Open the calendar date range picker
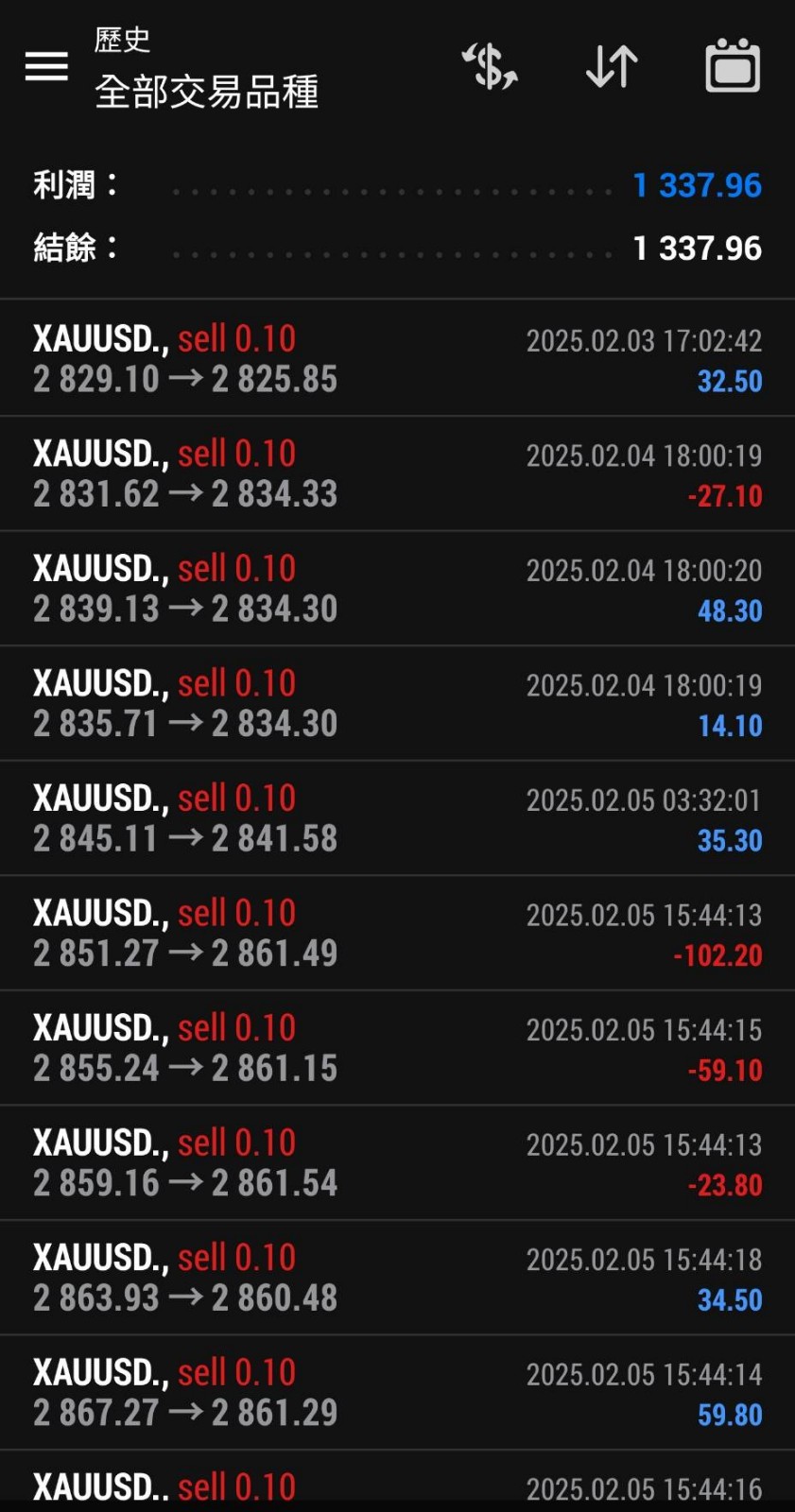 pos(733,66)
